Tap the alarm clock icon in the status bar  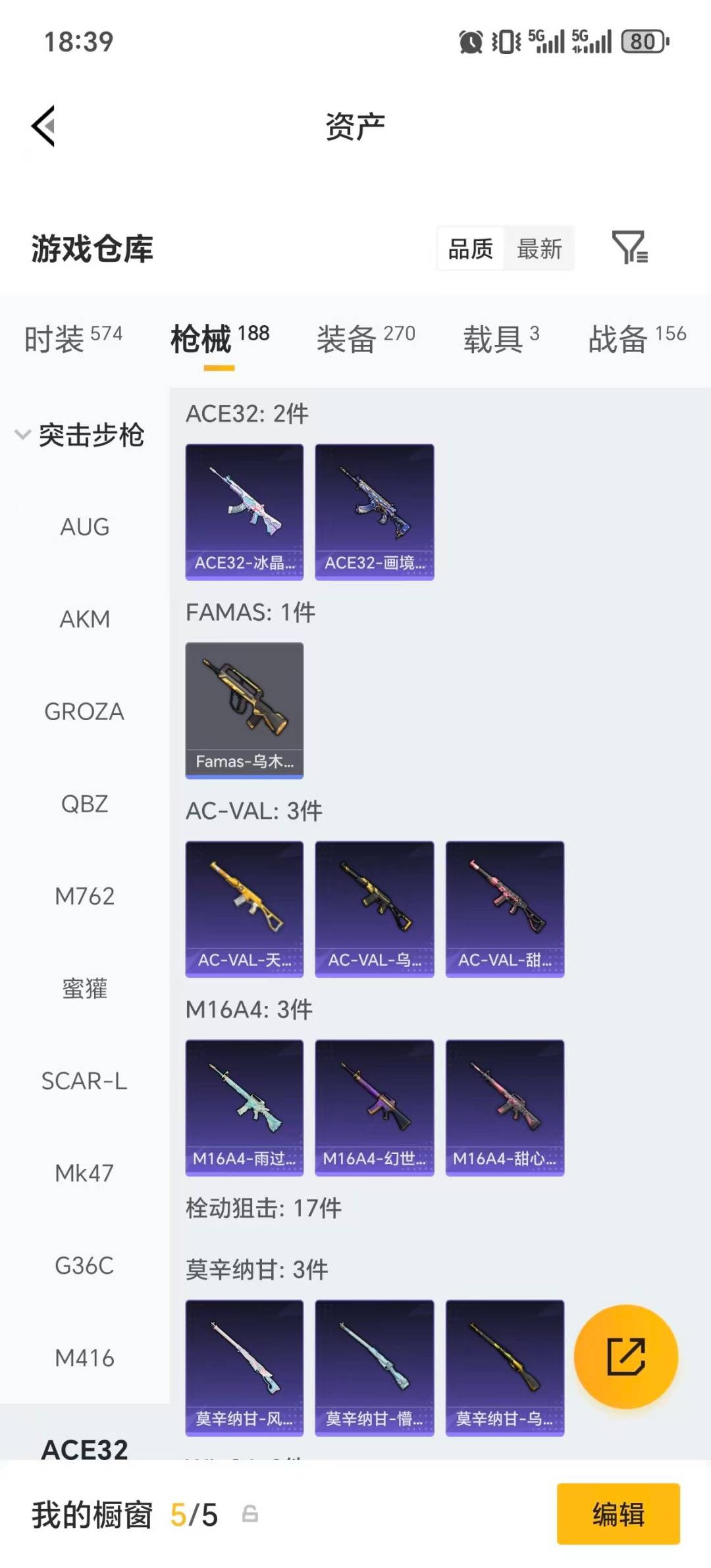[471, 41]
